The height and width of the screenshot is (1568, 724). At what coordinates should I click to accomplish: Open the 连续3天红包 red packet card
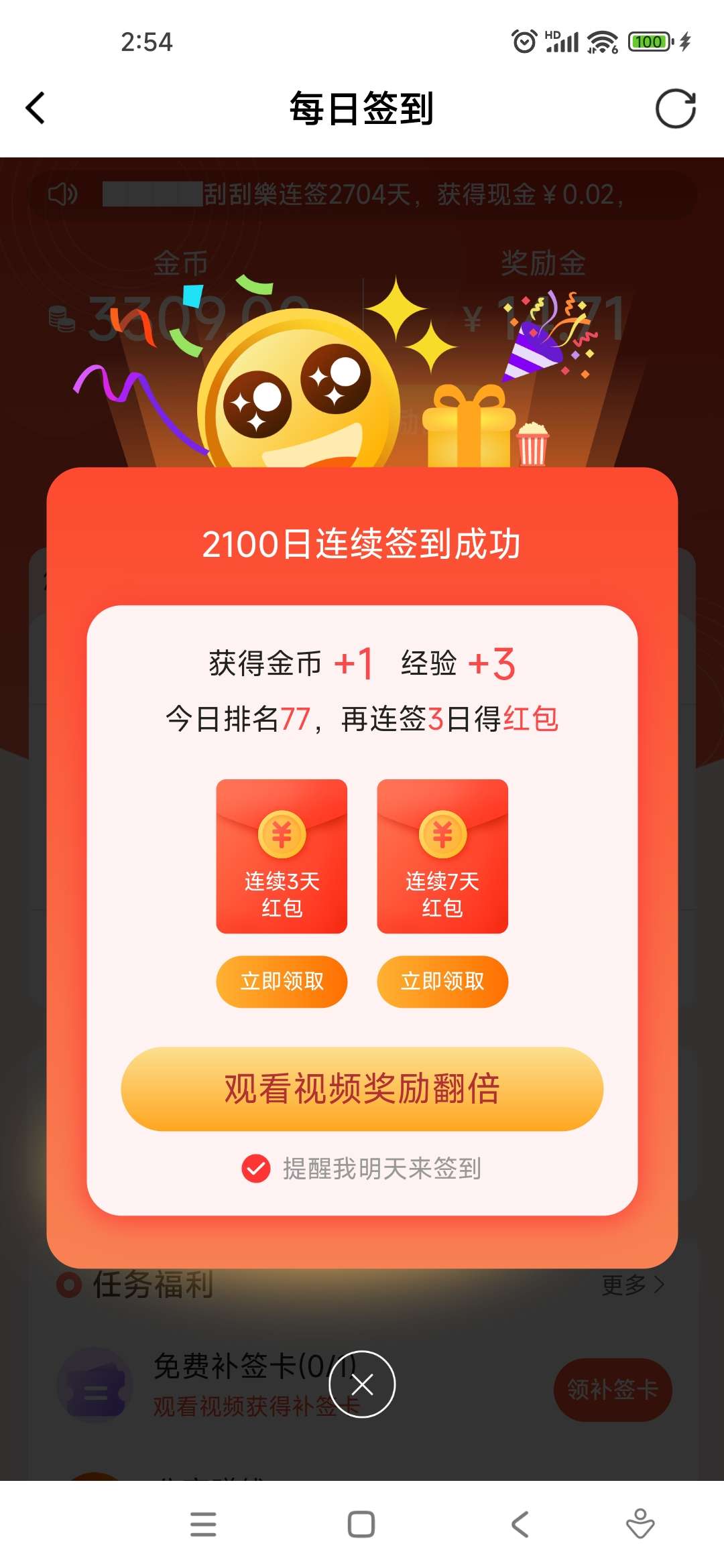pos(282,856)
